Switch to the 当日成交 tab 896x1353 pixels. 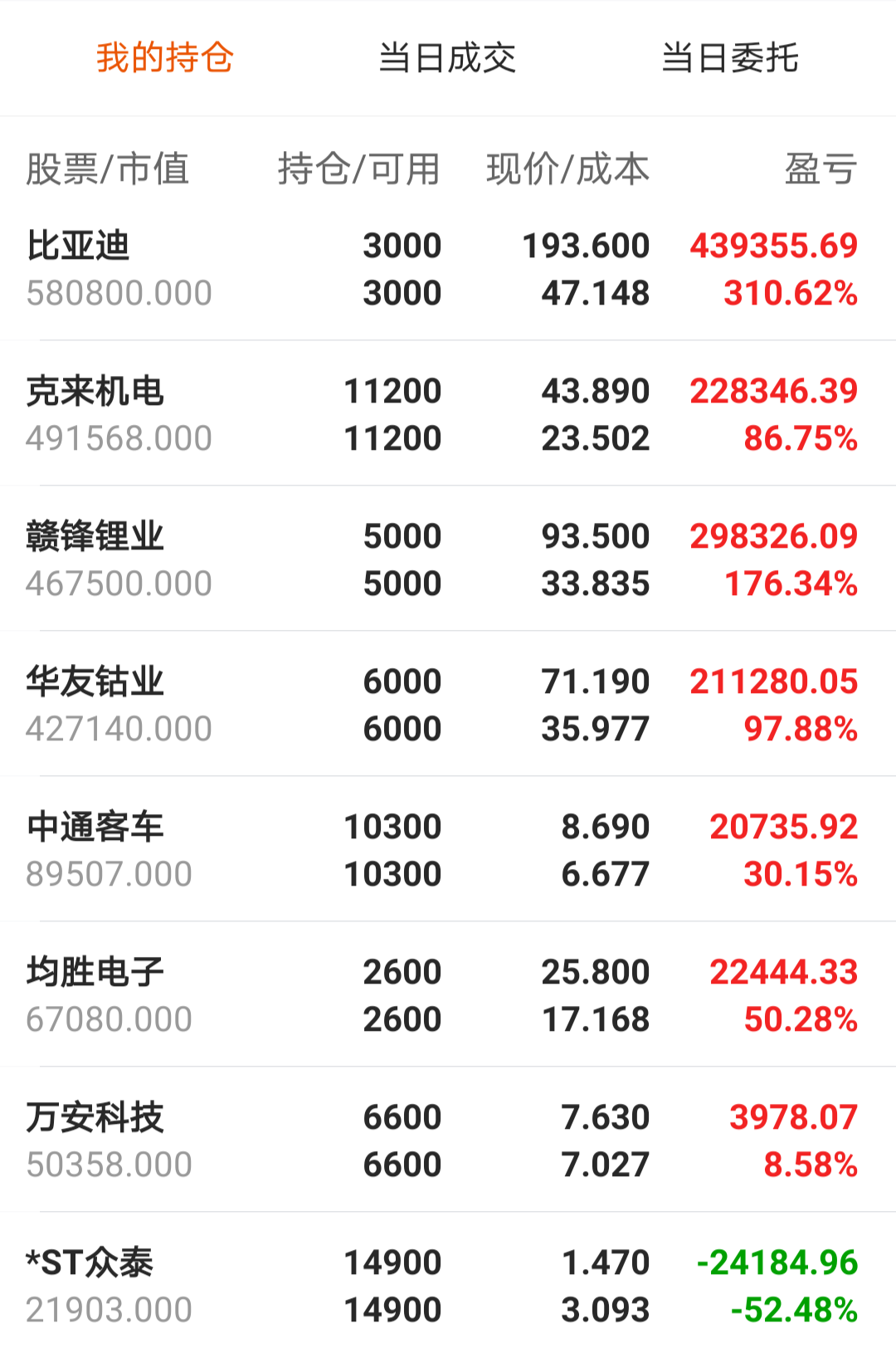pos(446,58)
